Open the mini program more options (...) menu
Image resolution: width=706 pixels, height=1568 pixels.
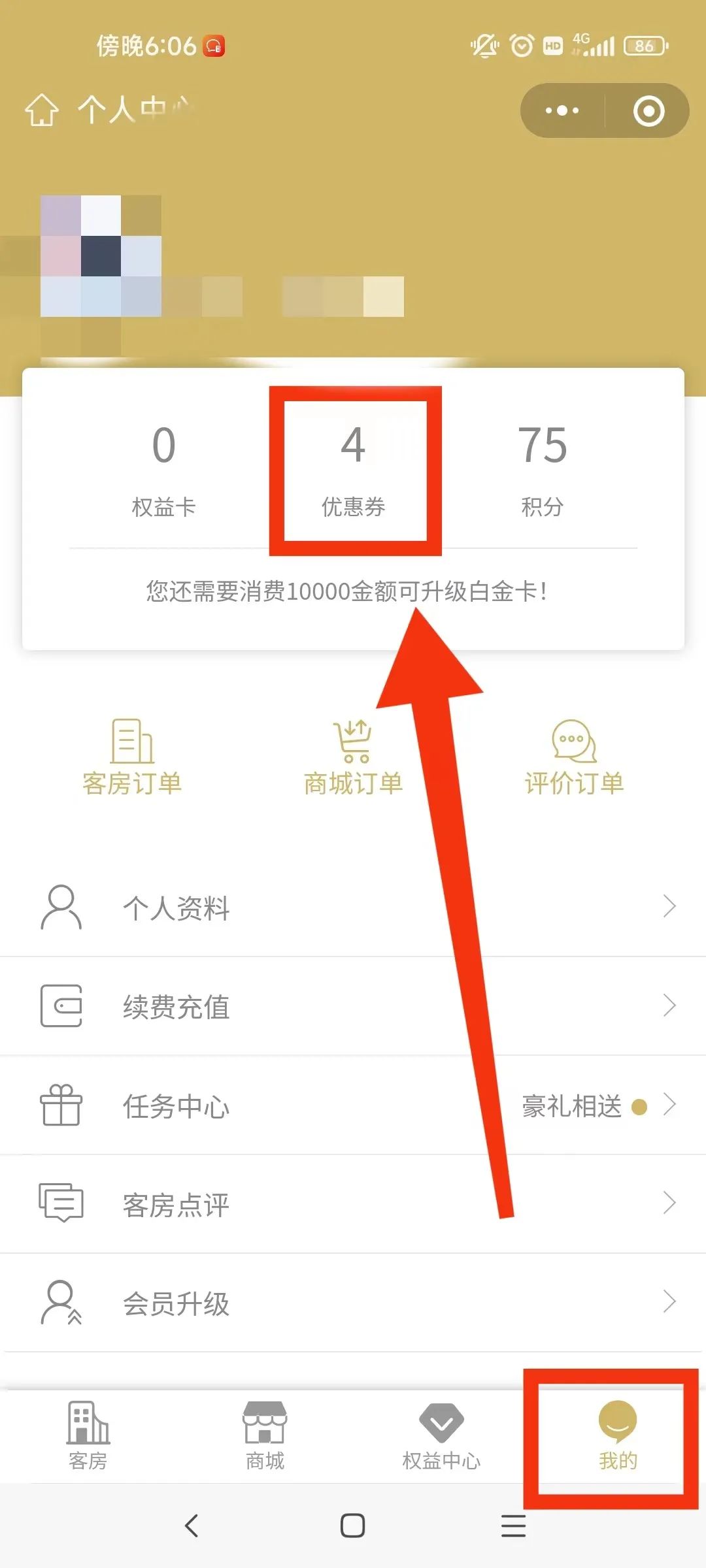[561, 111]
